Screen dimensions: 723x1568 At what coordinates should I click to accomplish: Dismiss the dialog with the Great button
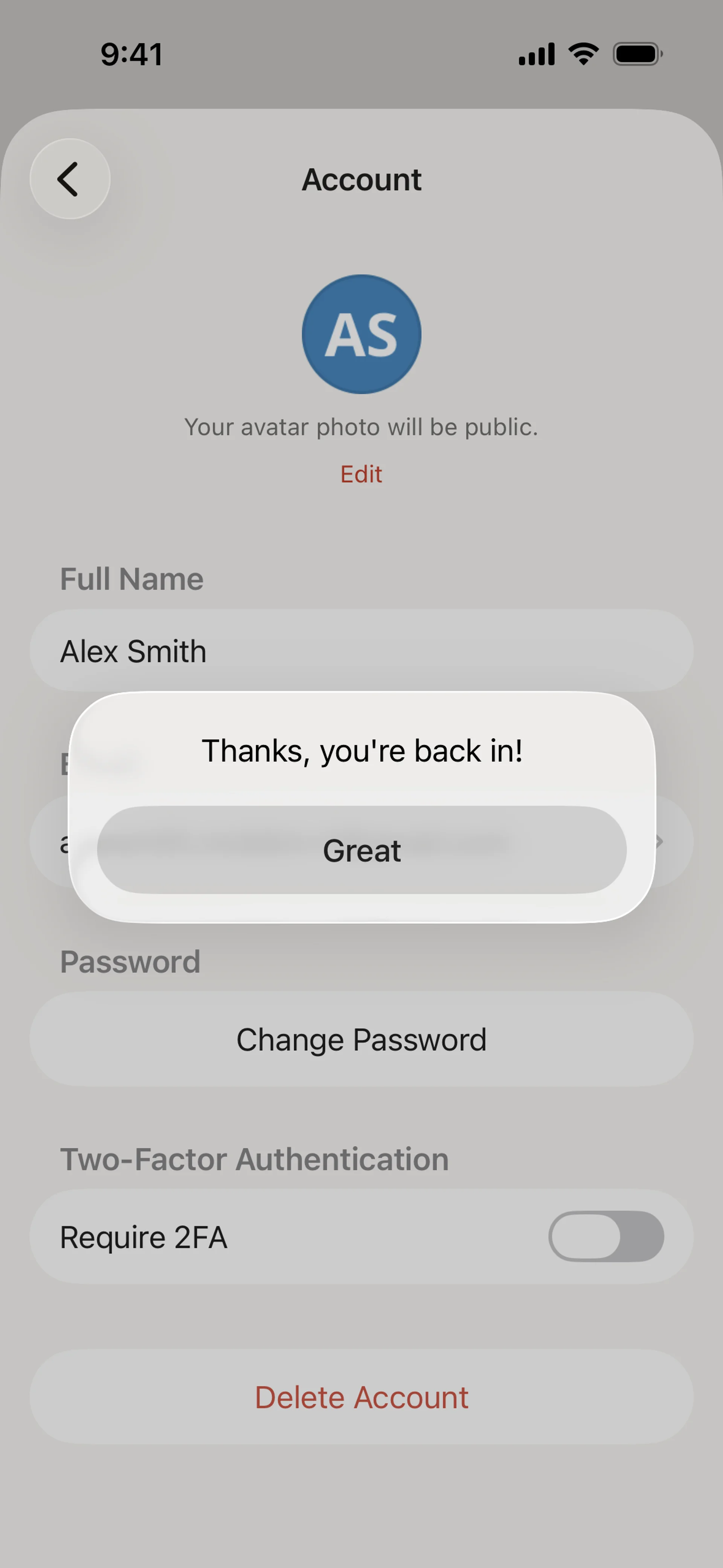(x=361, y=850)
